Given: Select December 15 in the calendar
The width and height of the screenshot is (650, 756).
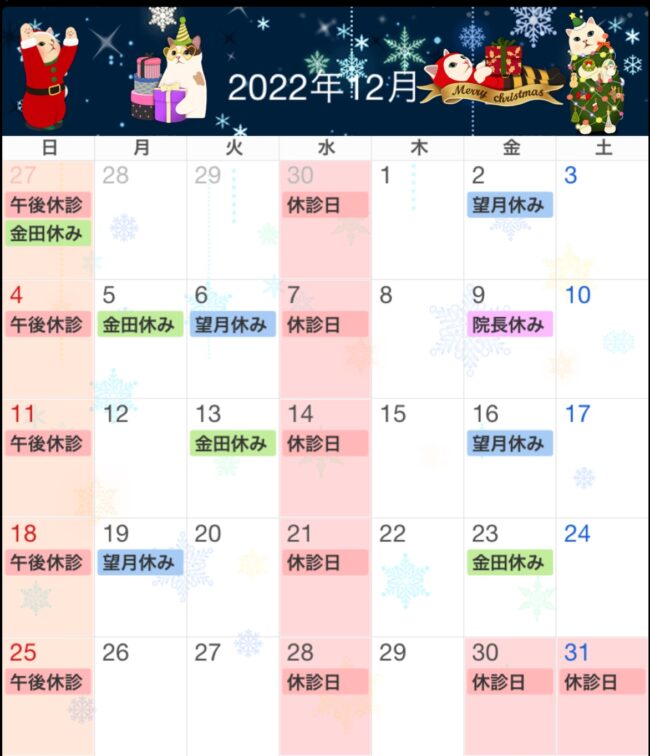Looking at the screenshot, I should click(x=417, y=456).
